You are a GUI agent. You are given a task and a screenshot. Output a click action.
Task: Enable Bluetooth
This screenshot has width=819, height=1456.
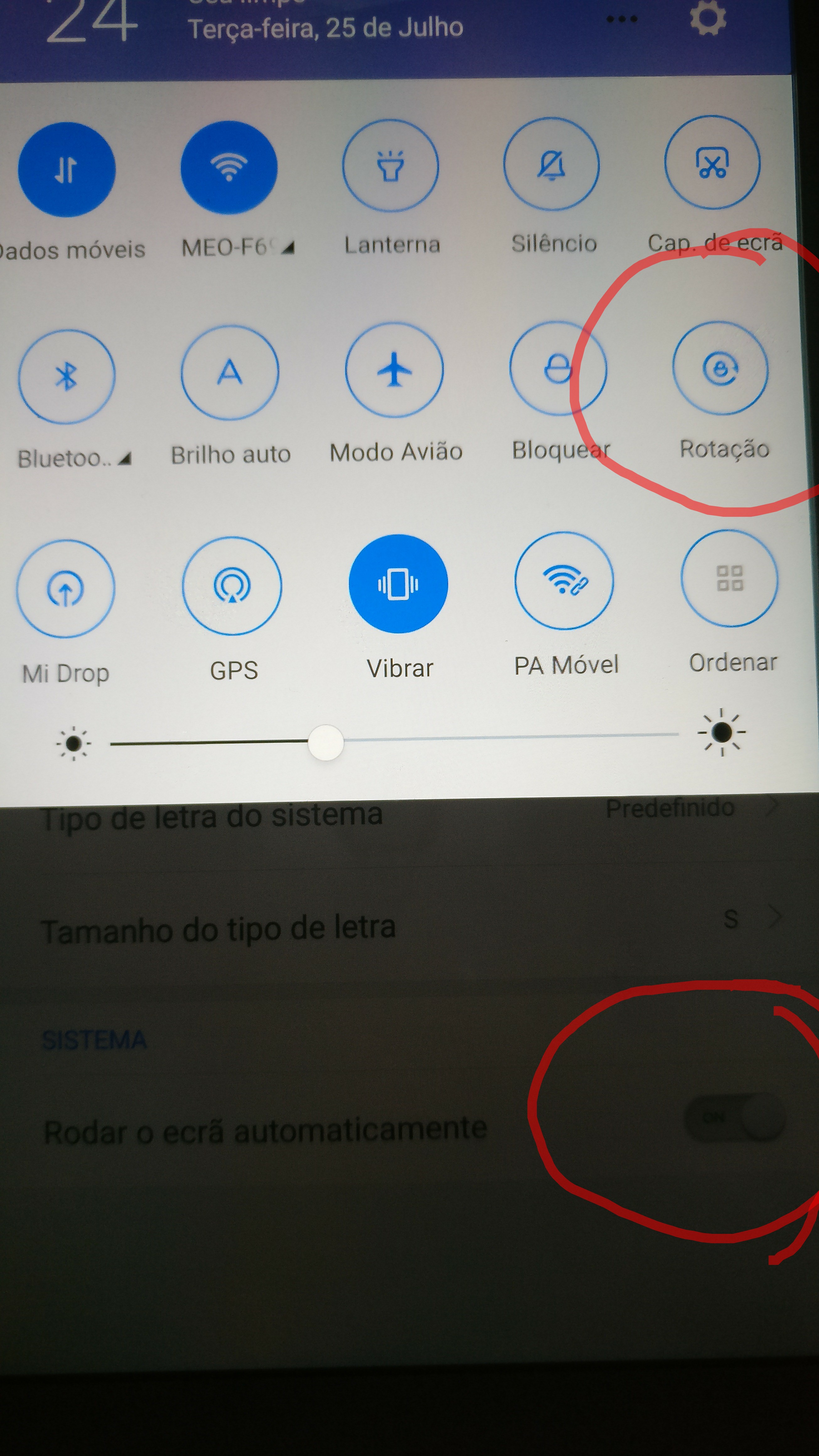tap(67, 377)
